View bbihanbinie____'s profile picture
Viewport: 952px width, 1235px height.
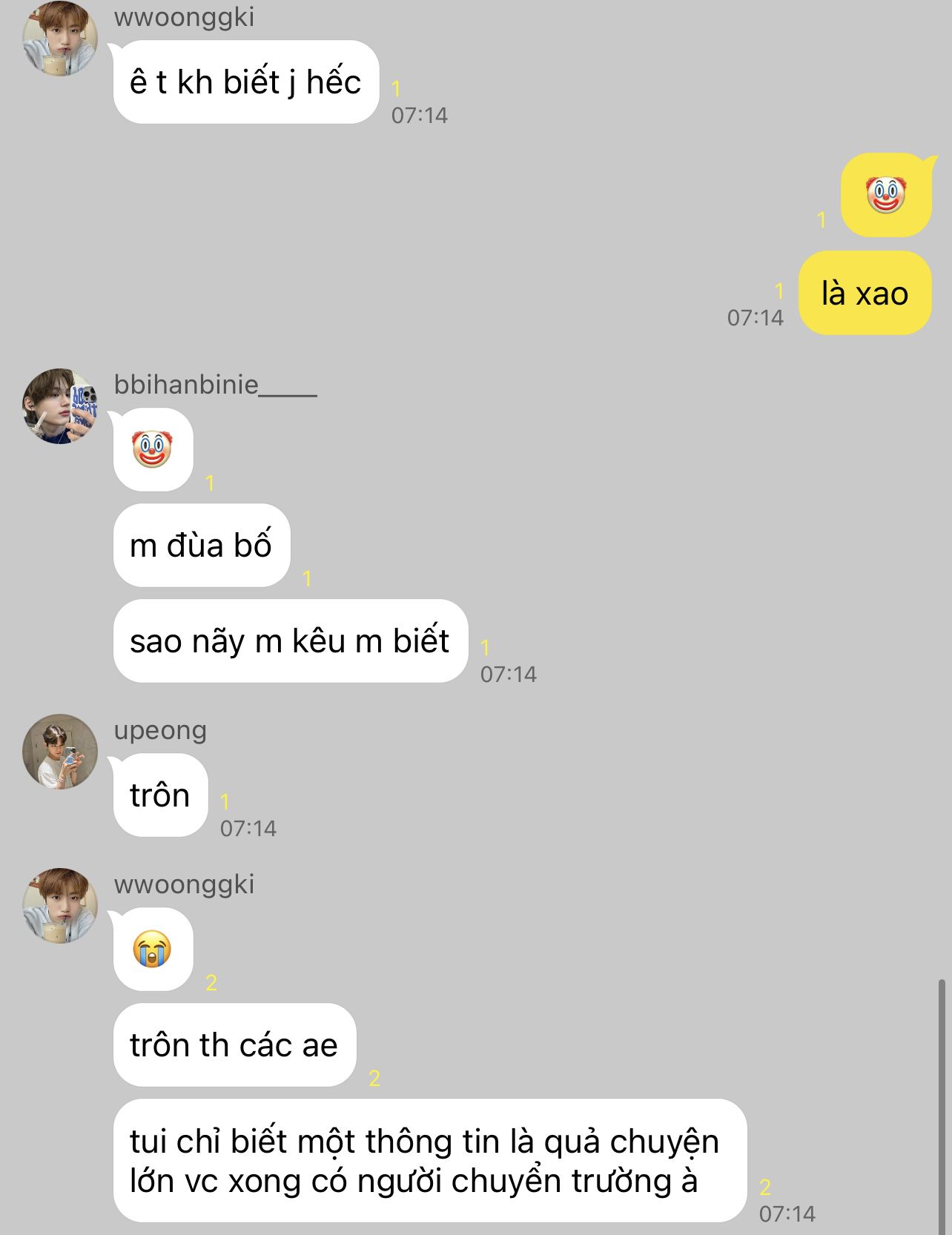click(x=60, y=405)
